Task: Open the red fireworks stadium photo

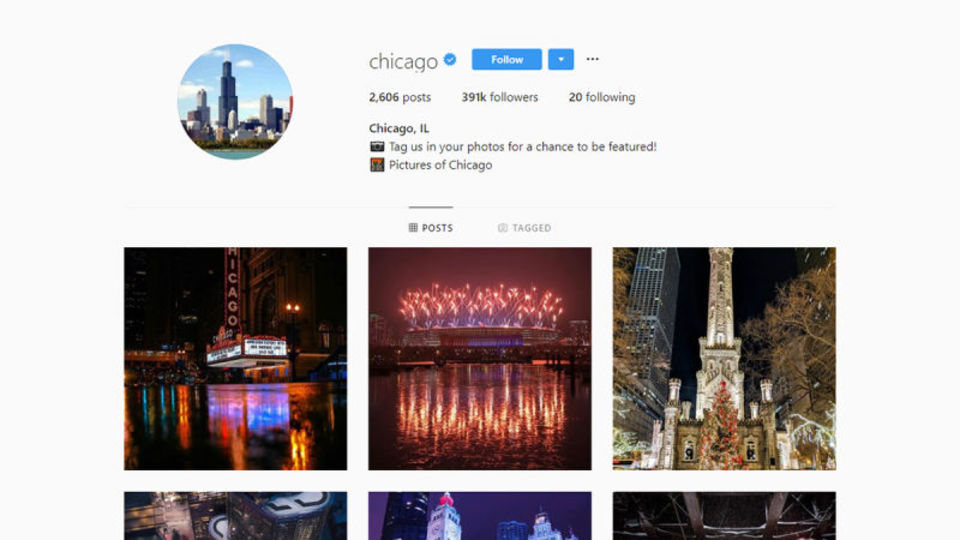Action: point(479,358)
